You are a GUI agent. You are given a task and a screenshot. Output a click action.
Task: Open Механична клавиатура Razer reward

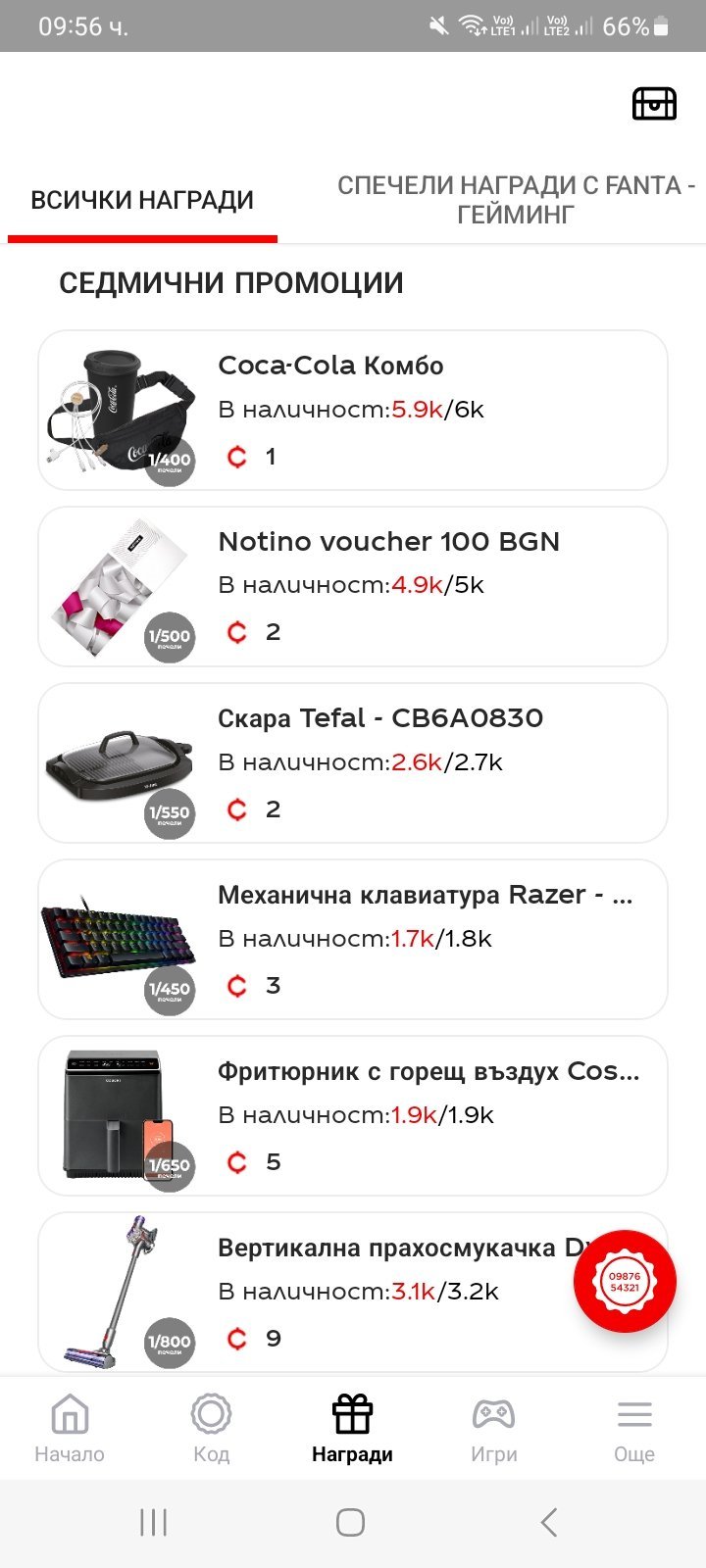[x=353, y=940]
